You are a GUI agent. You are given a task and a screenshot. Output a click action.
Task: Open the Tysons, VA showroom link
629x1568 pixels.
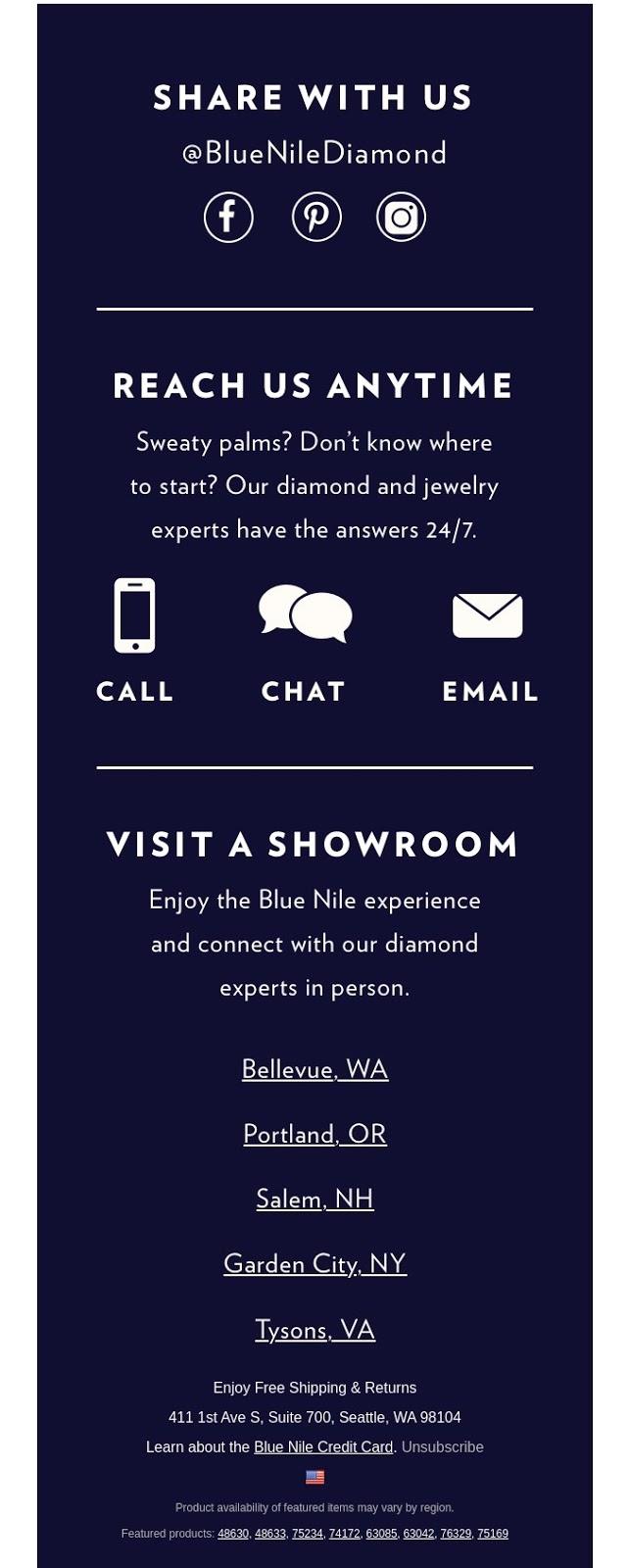click(314, 1330)
